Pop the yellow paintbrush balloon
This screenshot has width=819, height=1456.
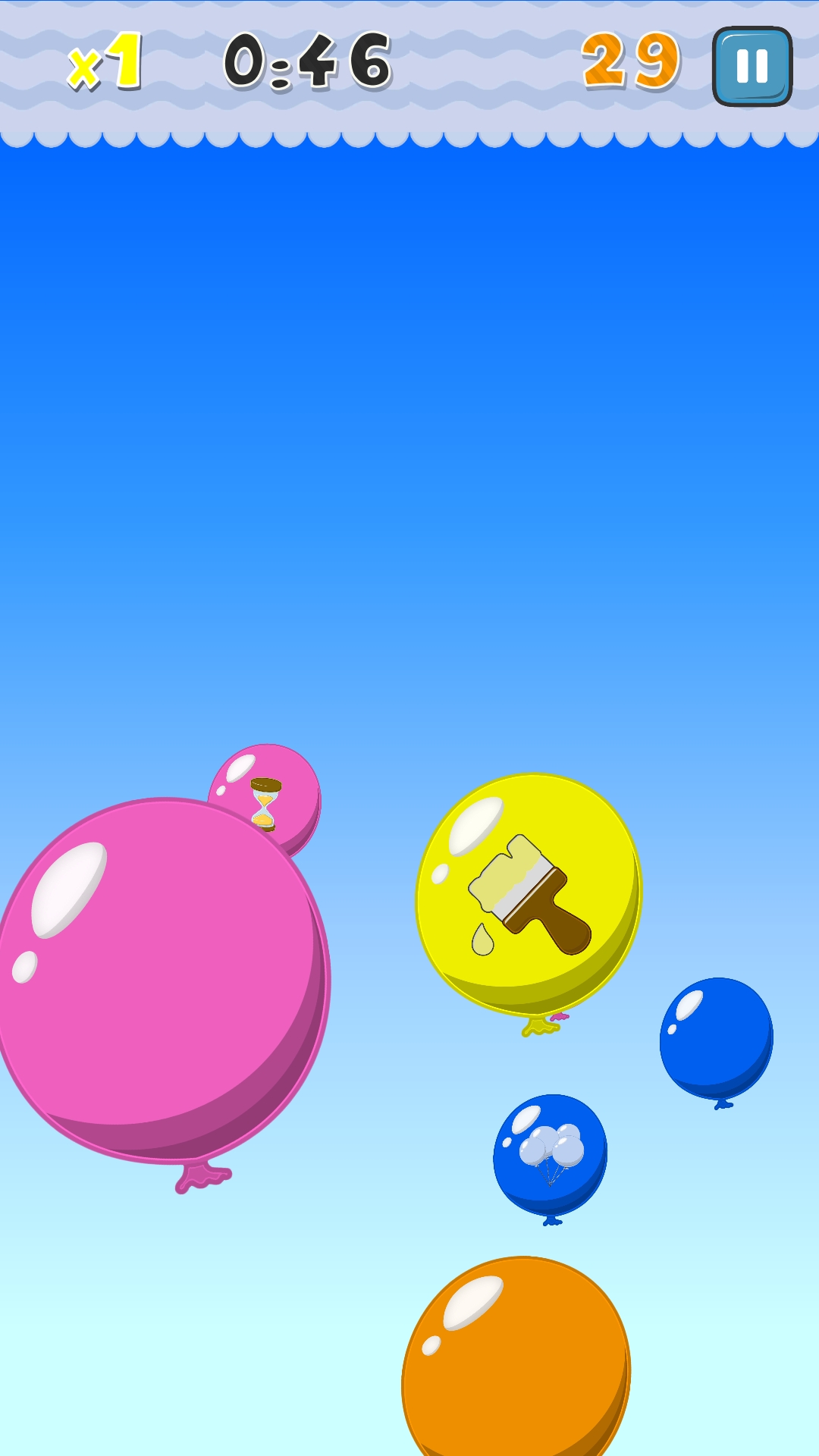coord(529,895)
